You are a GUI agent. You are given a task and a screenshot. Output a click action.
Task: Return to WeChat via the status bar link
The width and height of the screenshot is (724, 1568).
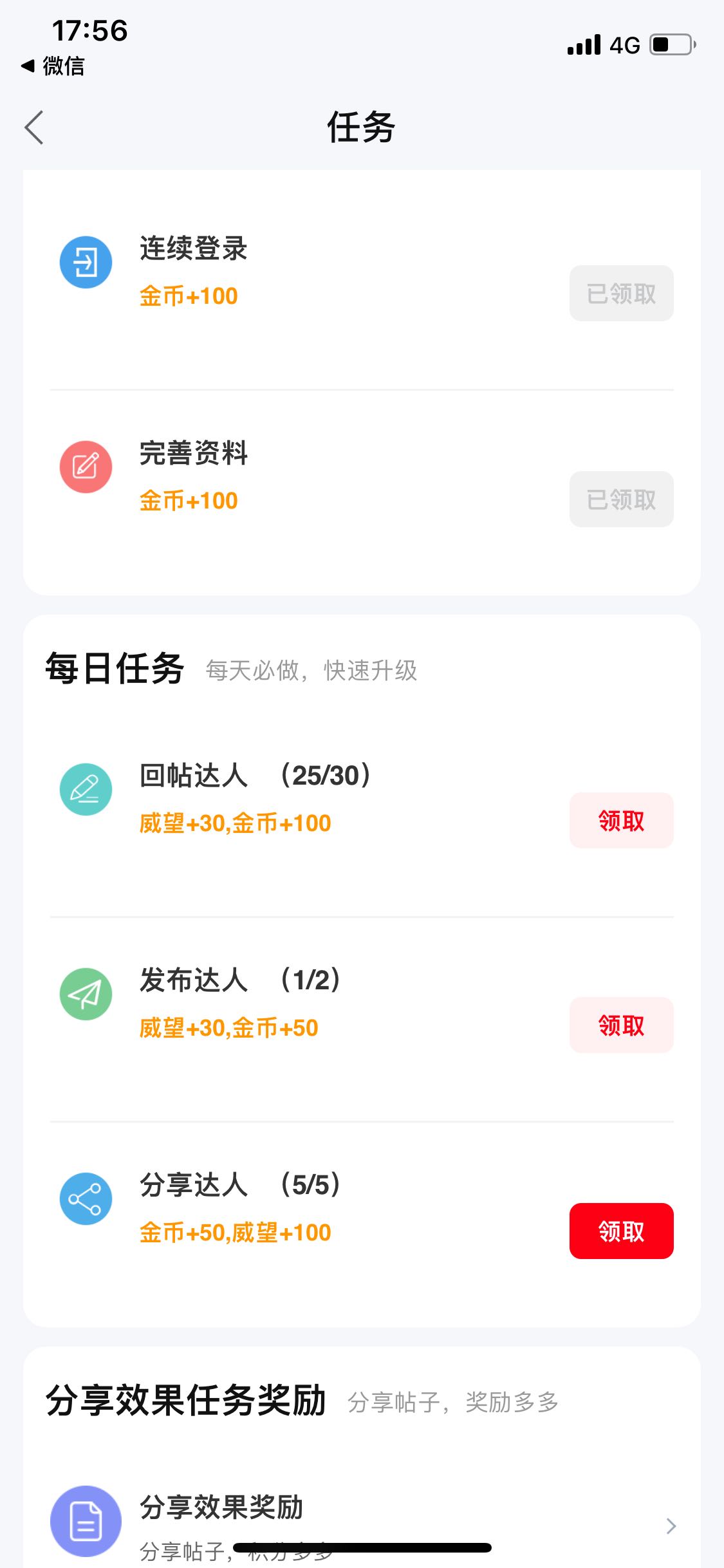pos(53,66)
